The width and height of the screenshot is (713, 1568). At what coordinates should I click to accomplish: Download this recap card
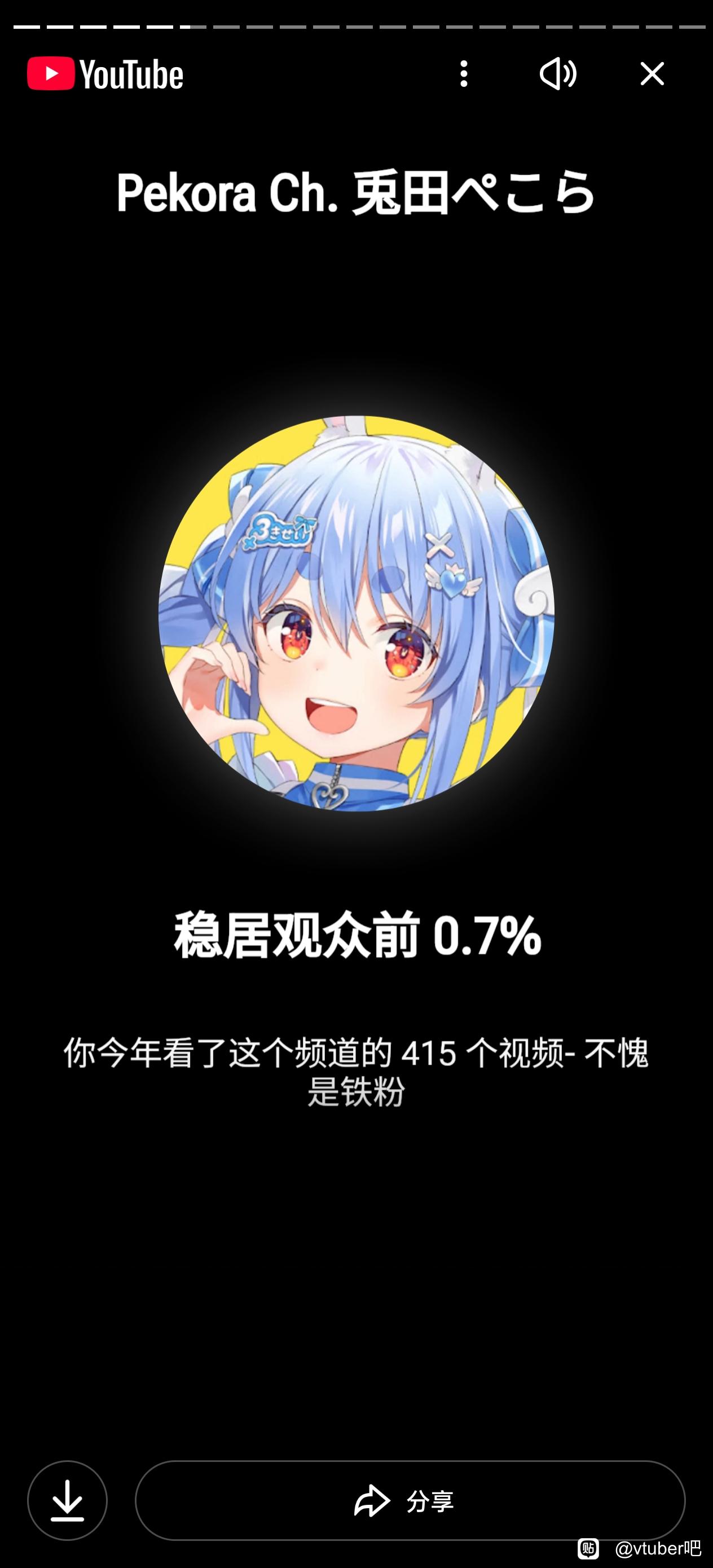(67, 1500)
